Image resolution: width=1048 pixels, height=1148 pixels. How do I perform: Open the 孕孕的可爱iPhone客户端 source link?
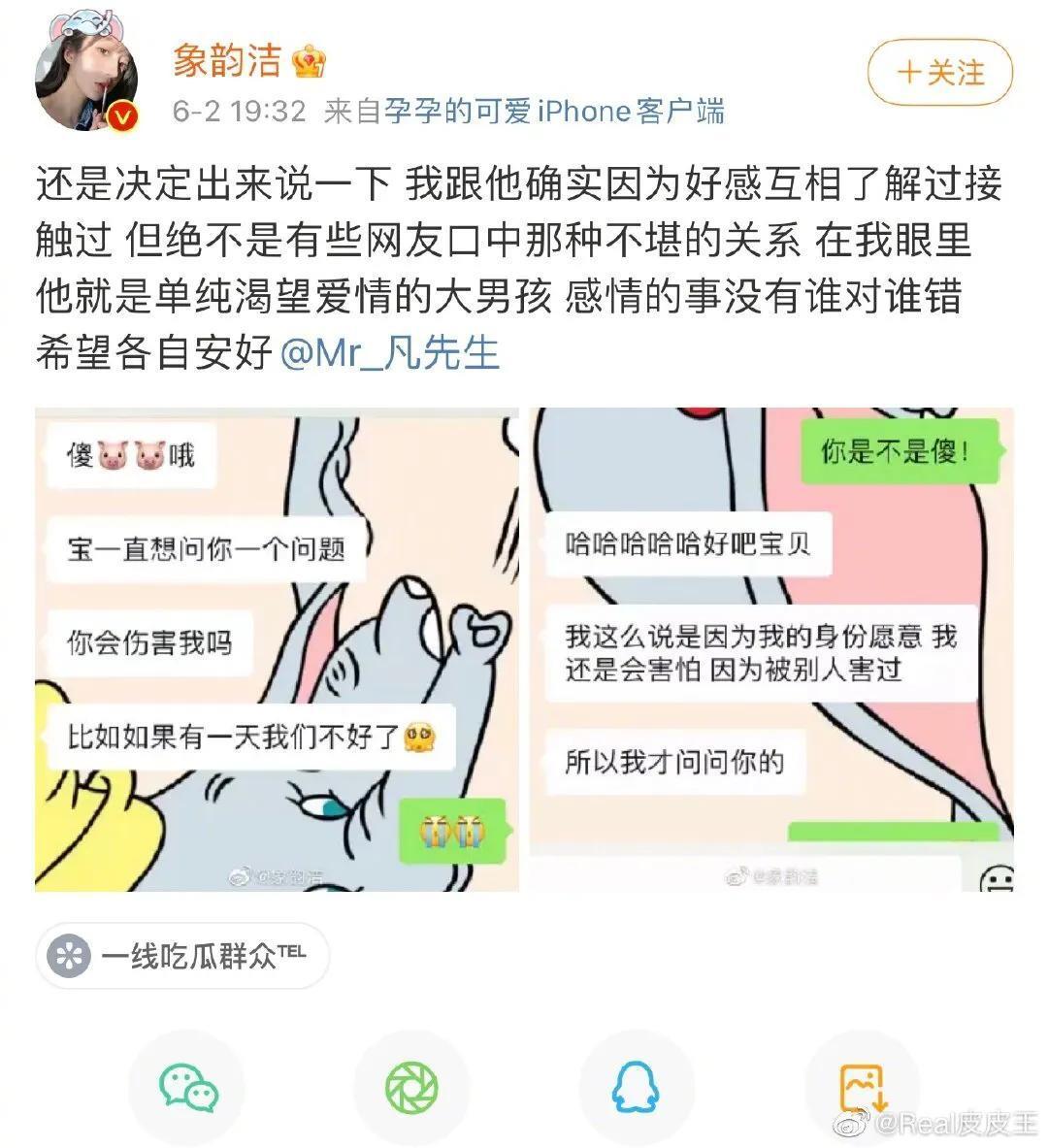tap(554, 112)
